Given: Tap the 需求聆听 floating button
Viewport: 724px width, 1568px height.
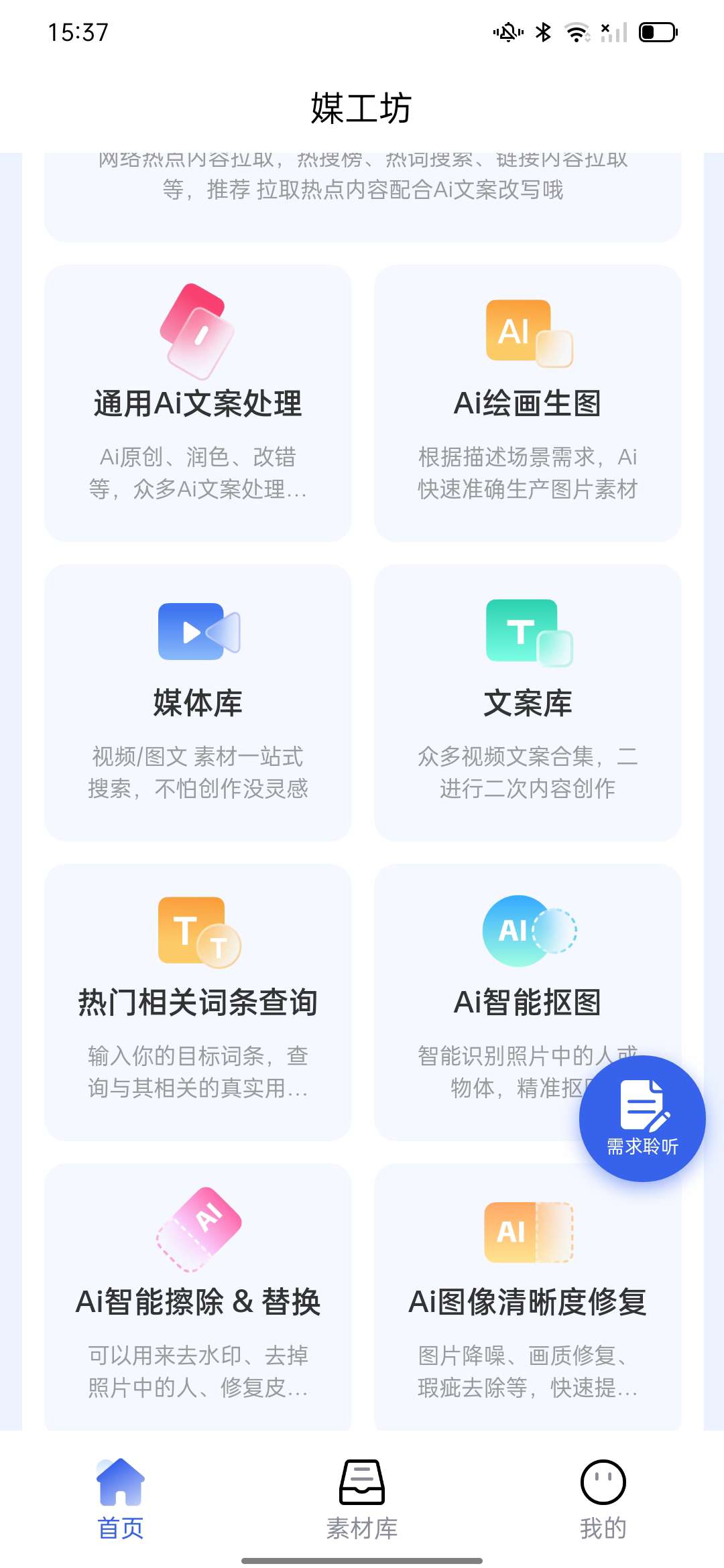Looking at the screenshot, I should click(640, 1116).
